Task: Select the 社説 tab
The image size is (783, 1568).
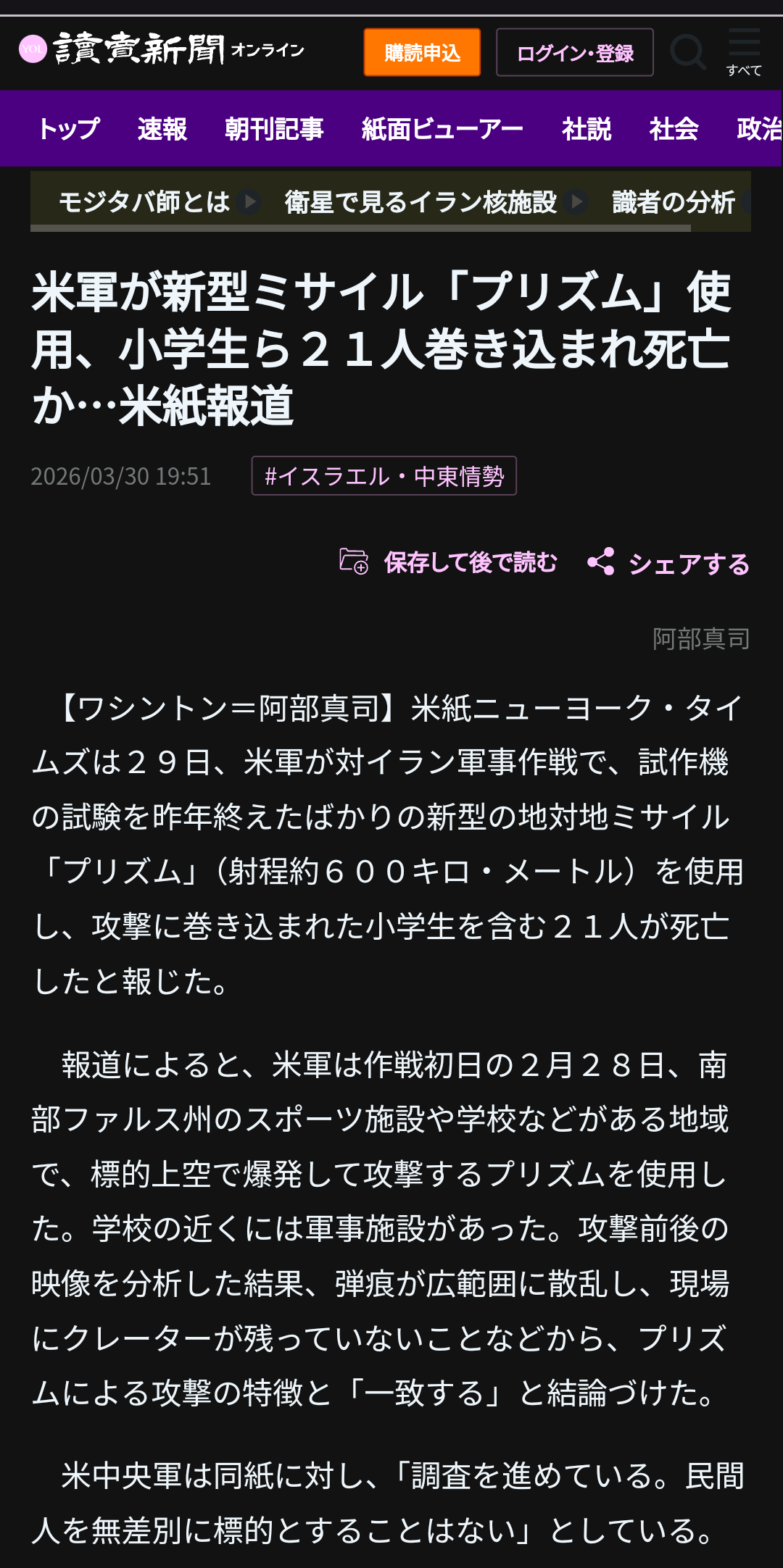Action: click(x=587, y=129)
